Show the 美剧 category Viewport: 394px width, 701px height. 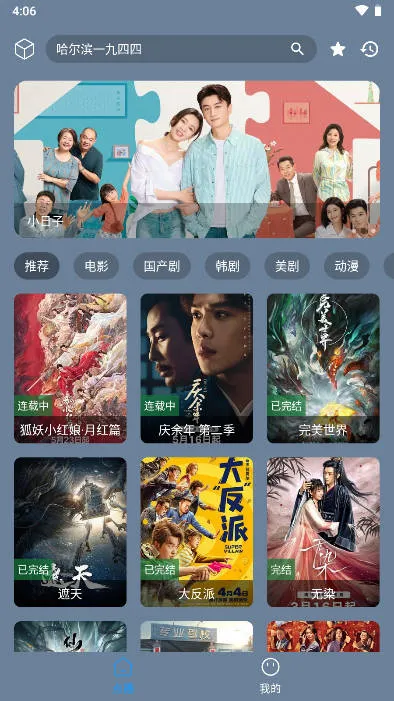pyautogui.click(x=287, y=266)
